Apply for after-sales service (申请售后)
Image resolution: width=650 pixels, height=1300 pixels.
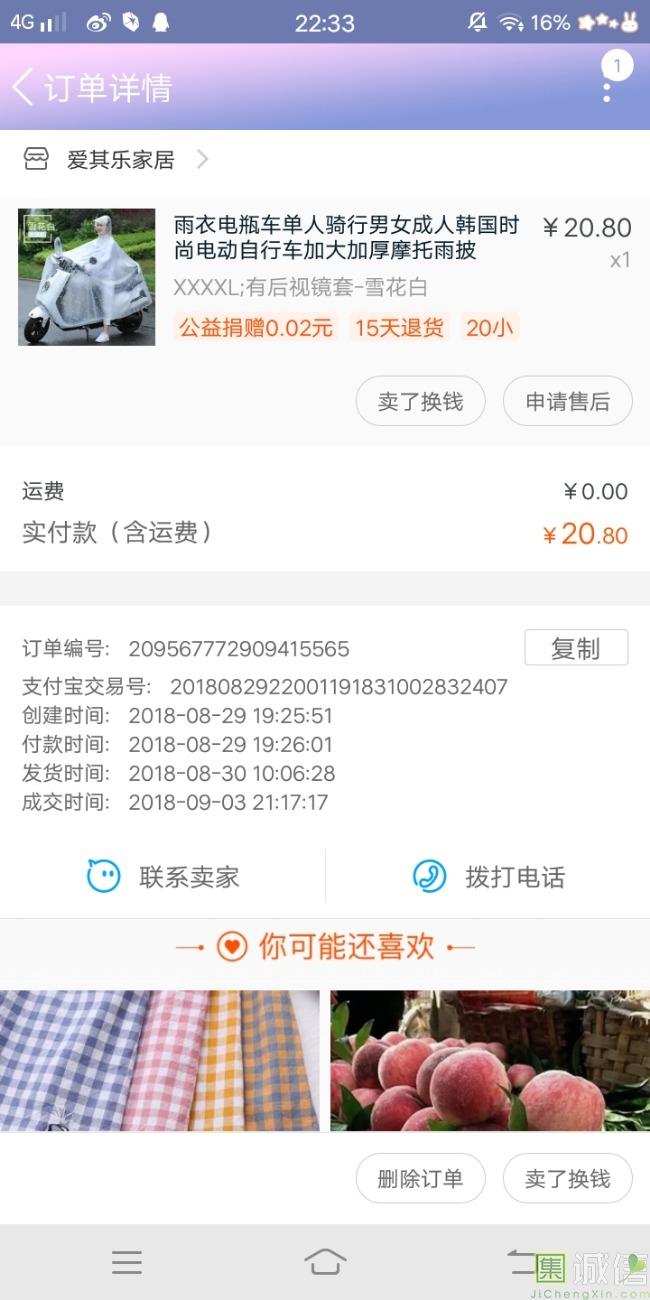(567, 401)
